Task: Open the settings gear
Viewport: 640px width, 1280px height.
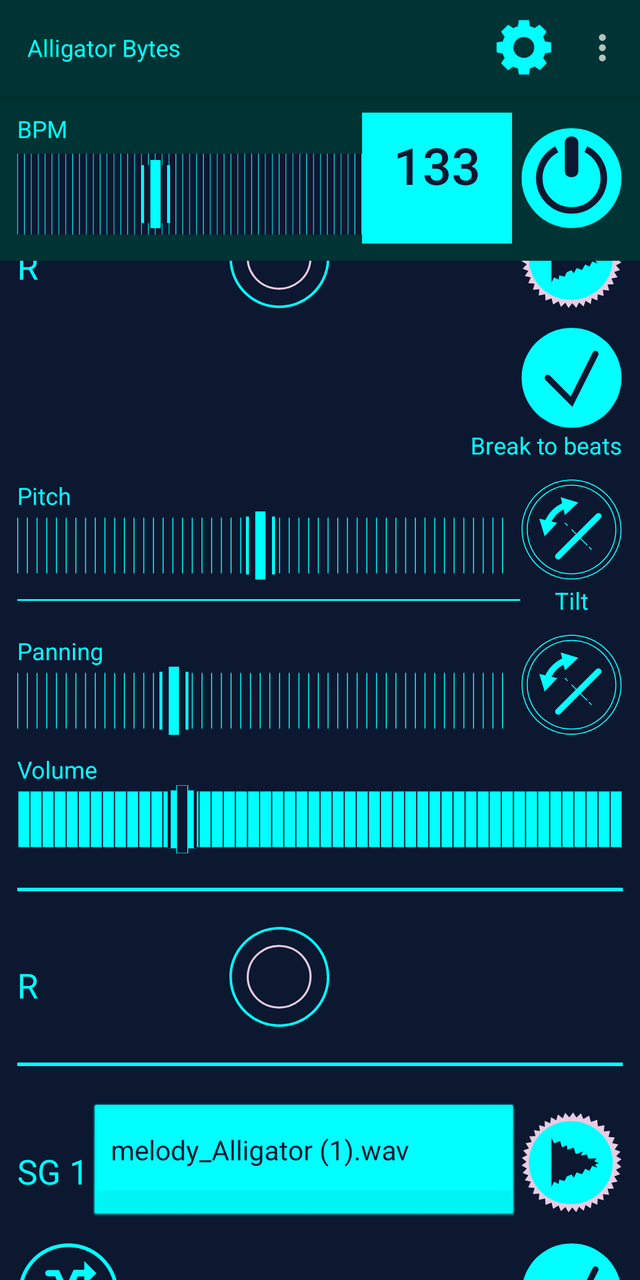Action: tap(524, 48)
